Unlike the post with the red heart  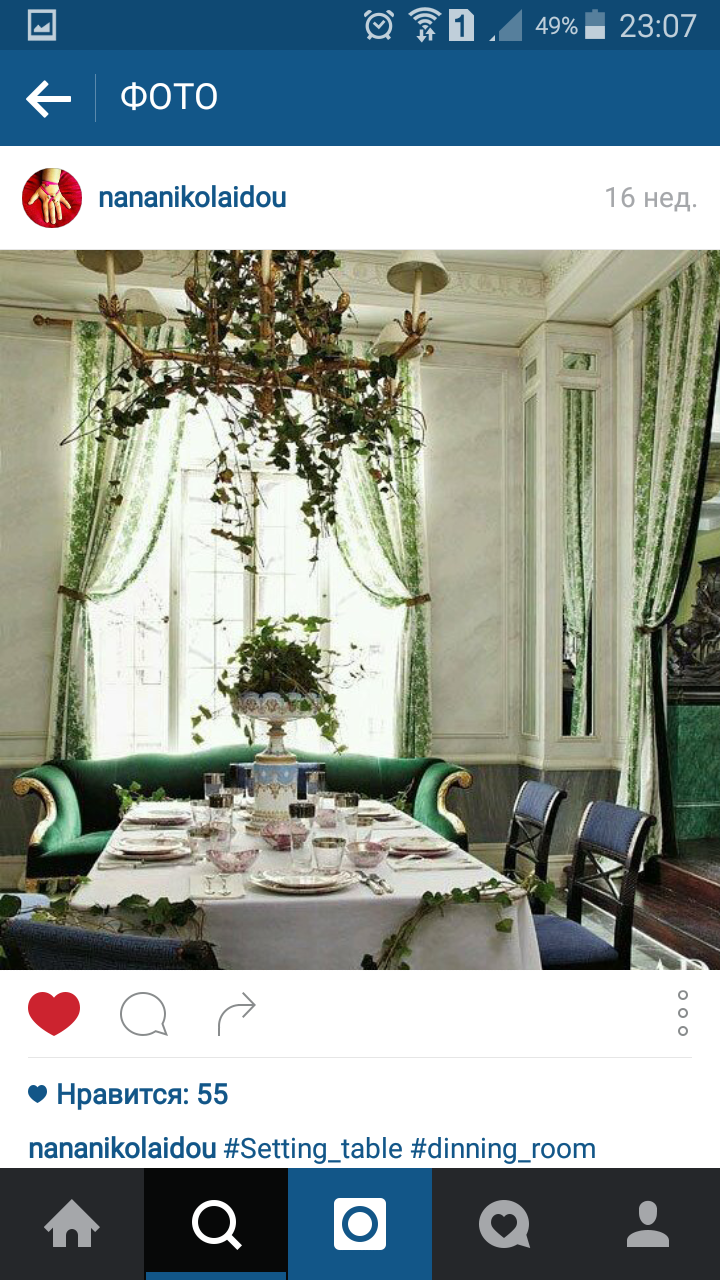pos(54,1014)
